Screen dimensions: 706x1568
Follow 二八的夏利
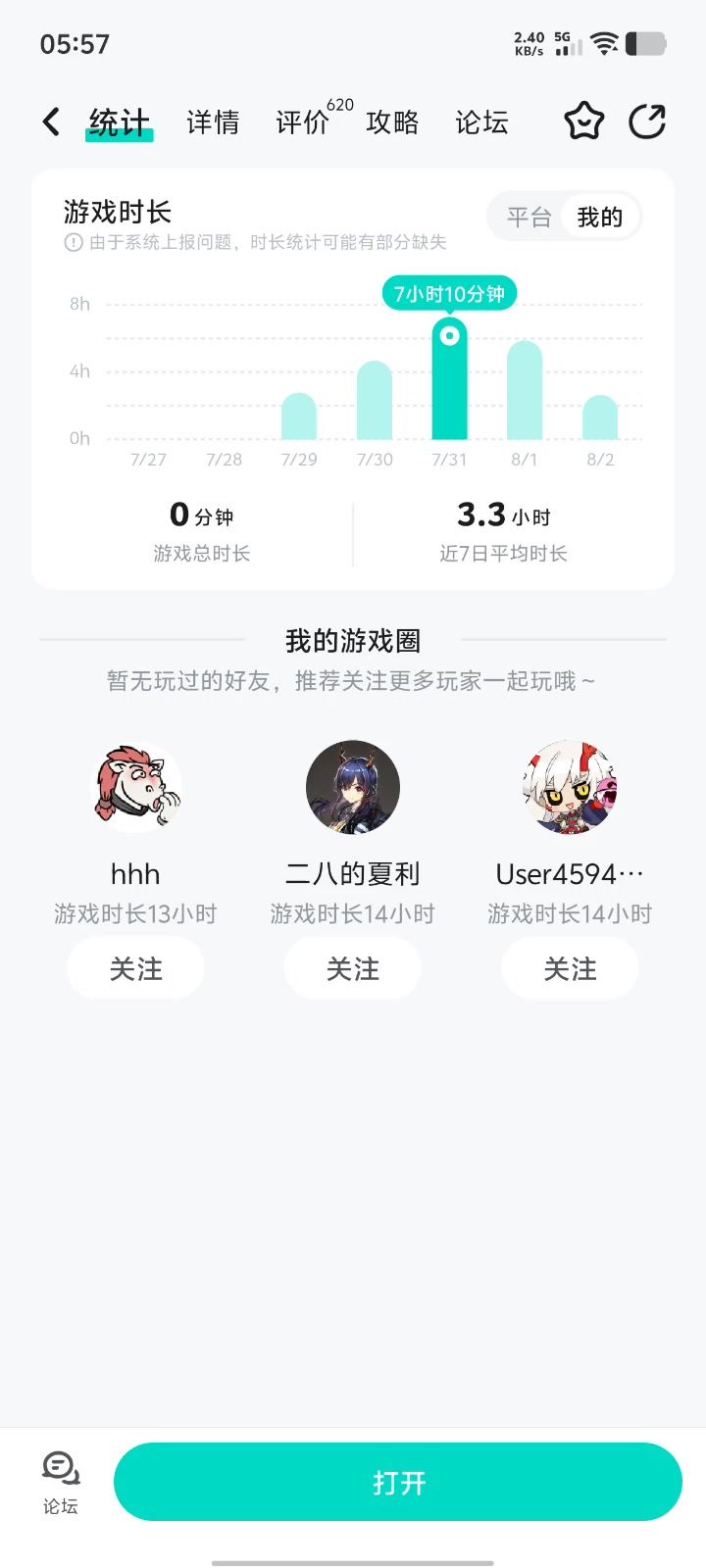pyautogui.click(x=353, y=968)
